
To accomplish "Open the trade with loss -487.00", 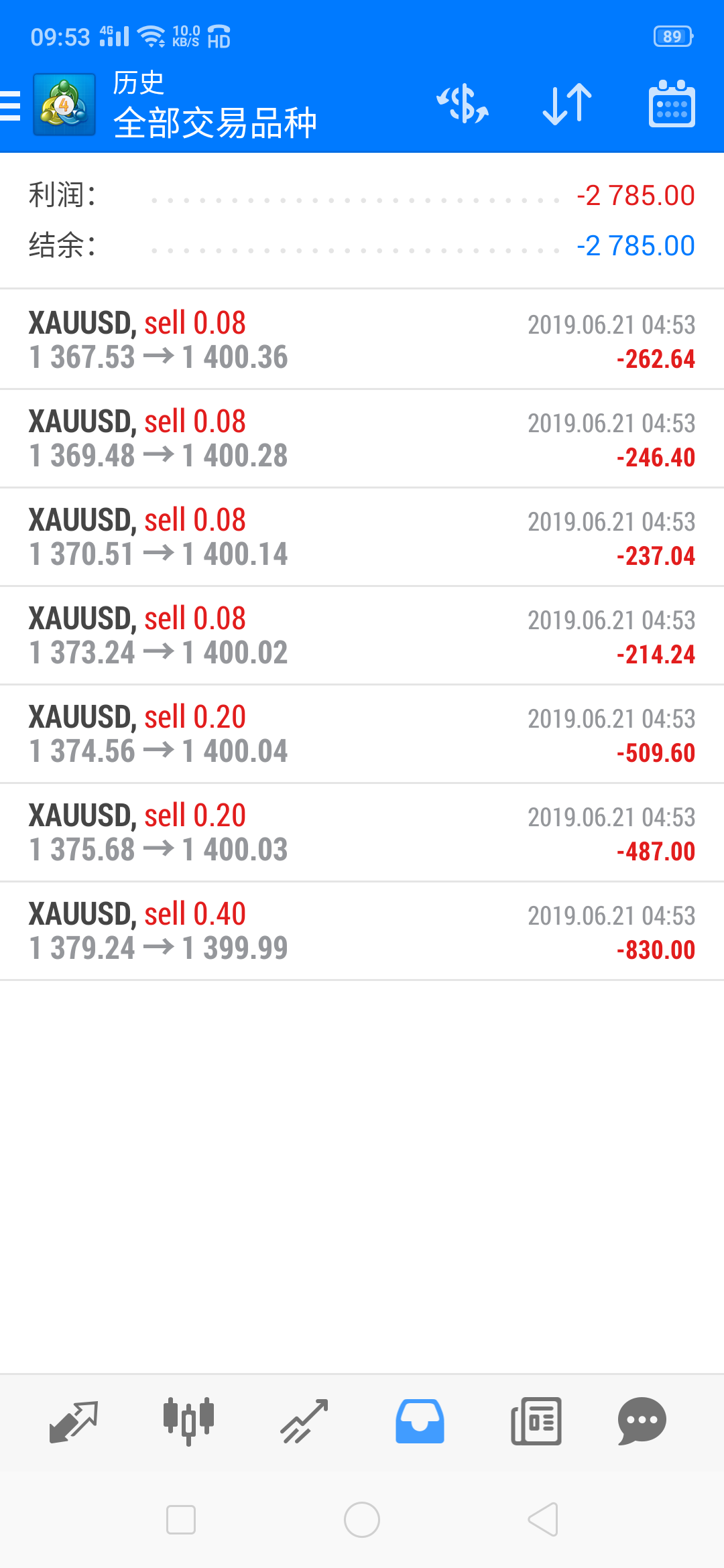I will click(362, 832).
